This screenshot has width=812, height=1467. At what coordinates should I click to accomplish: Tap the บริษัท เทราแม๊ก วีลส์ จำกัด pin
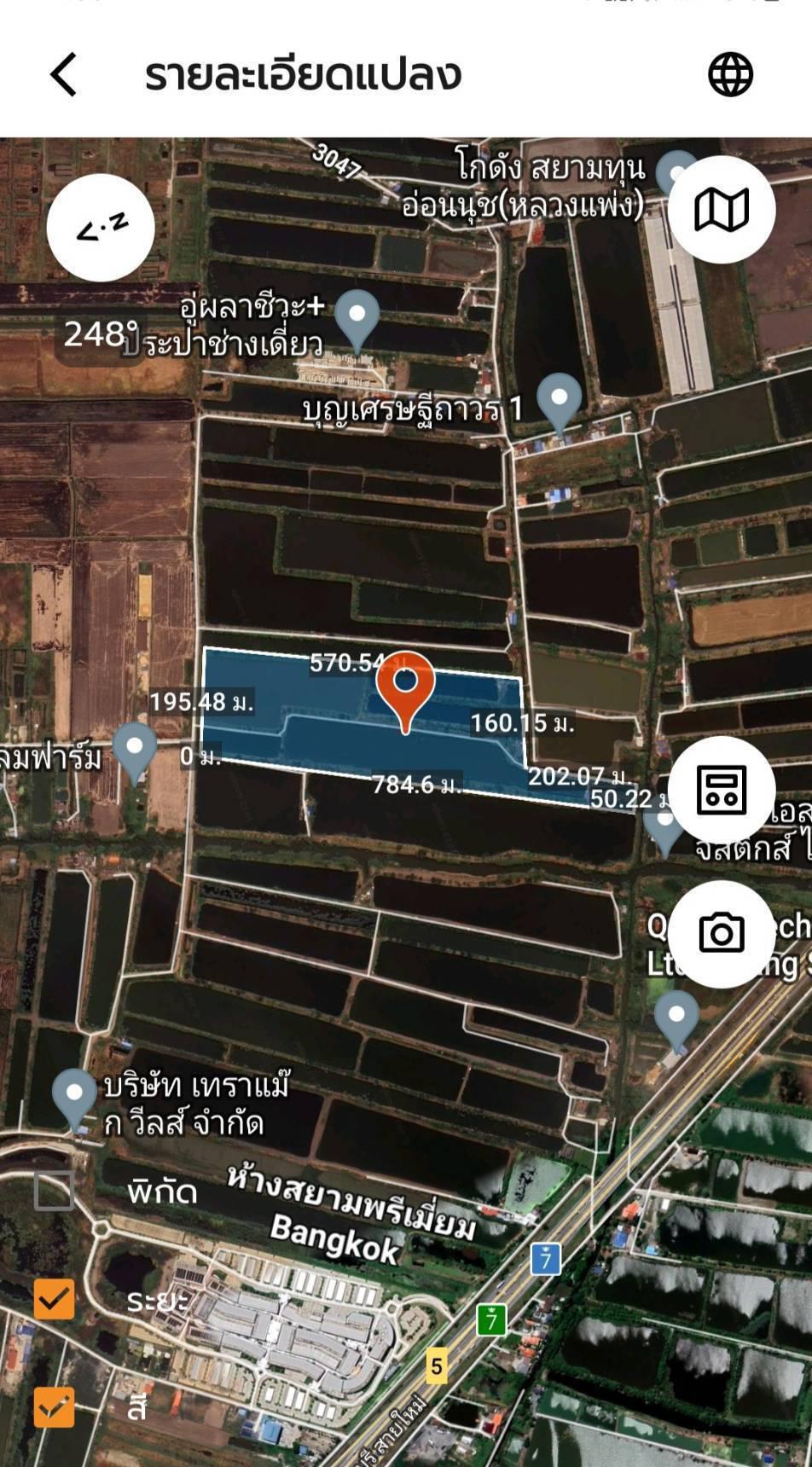pyautogui.click(x=74, y=1100)
